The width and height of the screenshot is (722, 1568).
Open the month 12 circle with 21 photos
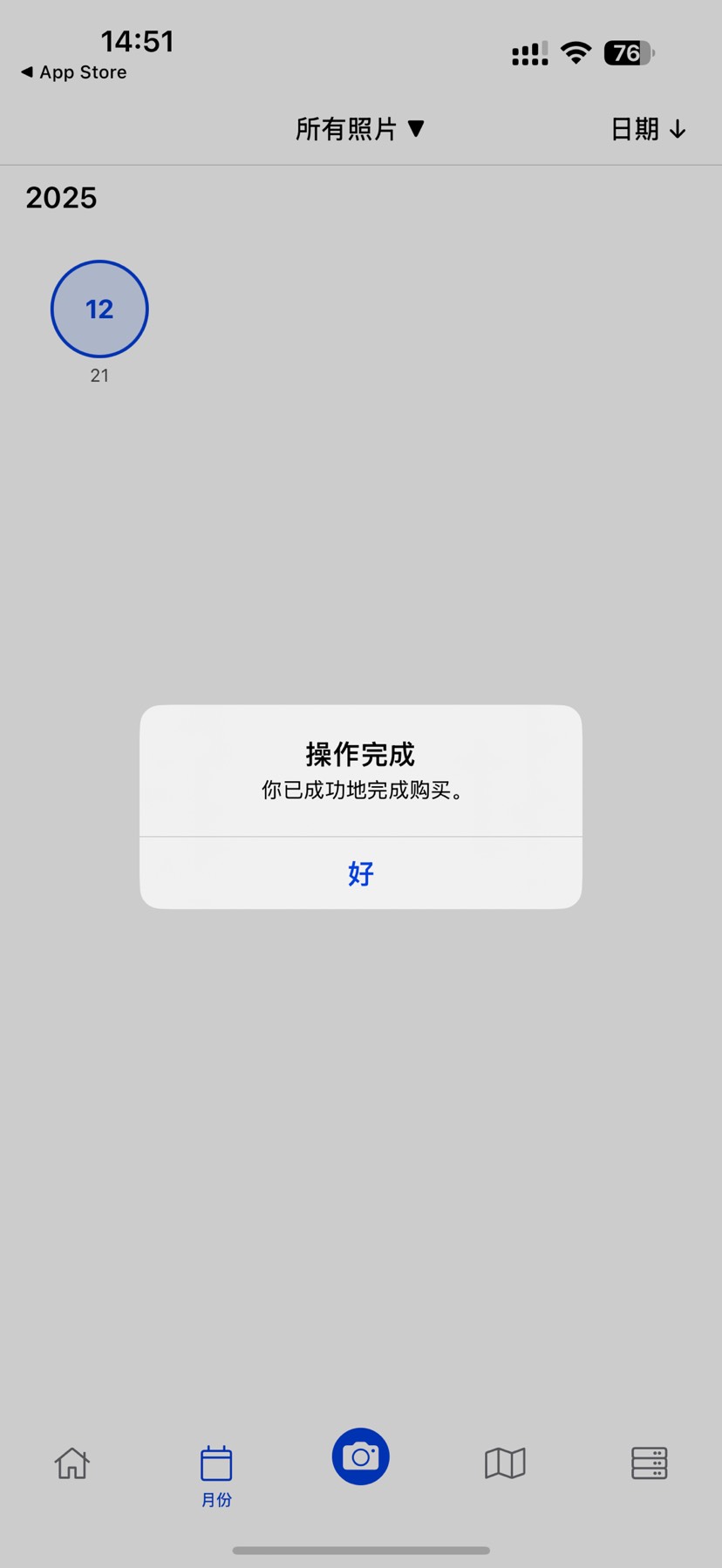click(x=99, y=309)
